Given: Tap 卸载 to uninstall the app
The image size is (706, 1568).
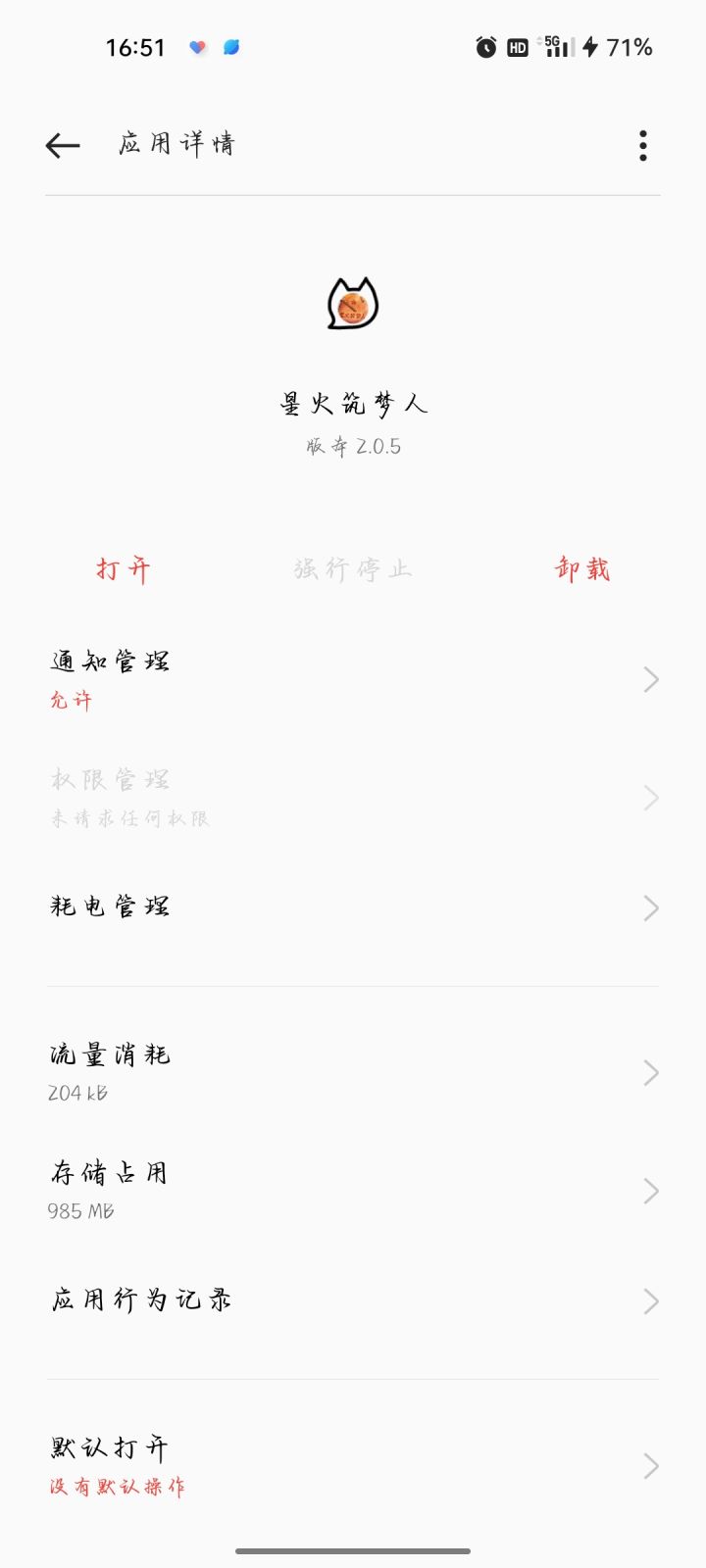Looking at the screenshot, I should [581, 568].
